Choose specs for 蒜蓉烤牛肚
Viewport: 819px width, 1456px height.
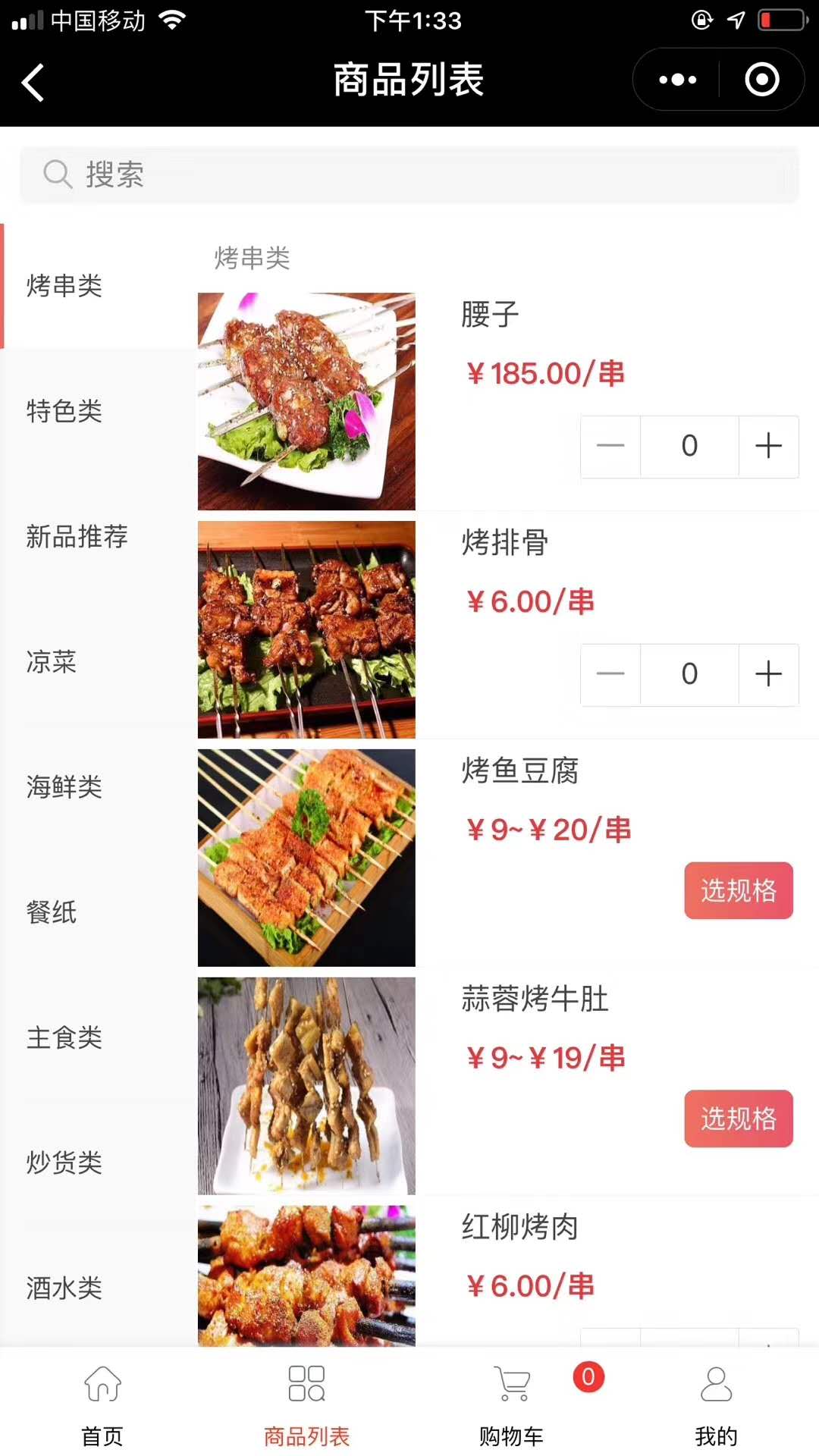coord(739,1119)
